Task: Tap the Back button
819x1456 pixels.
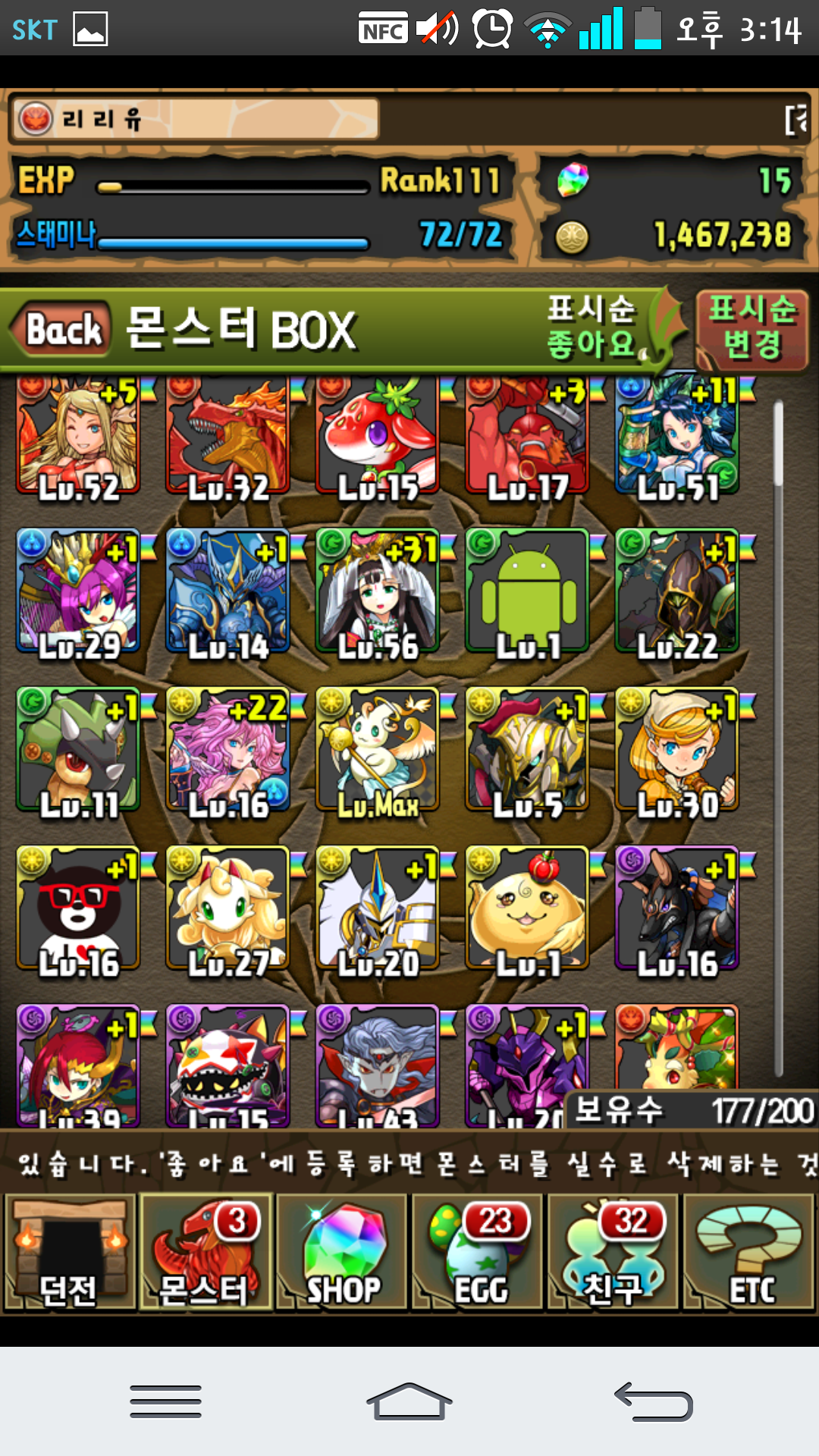Action: [x=61, y=330]
